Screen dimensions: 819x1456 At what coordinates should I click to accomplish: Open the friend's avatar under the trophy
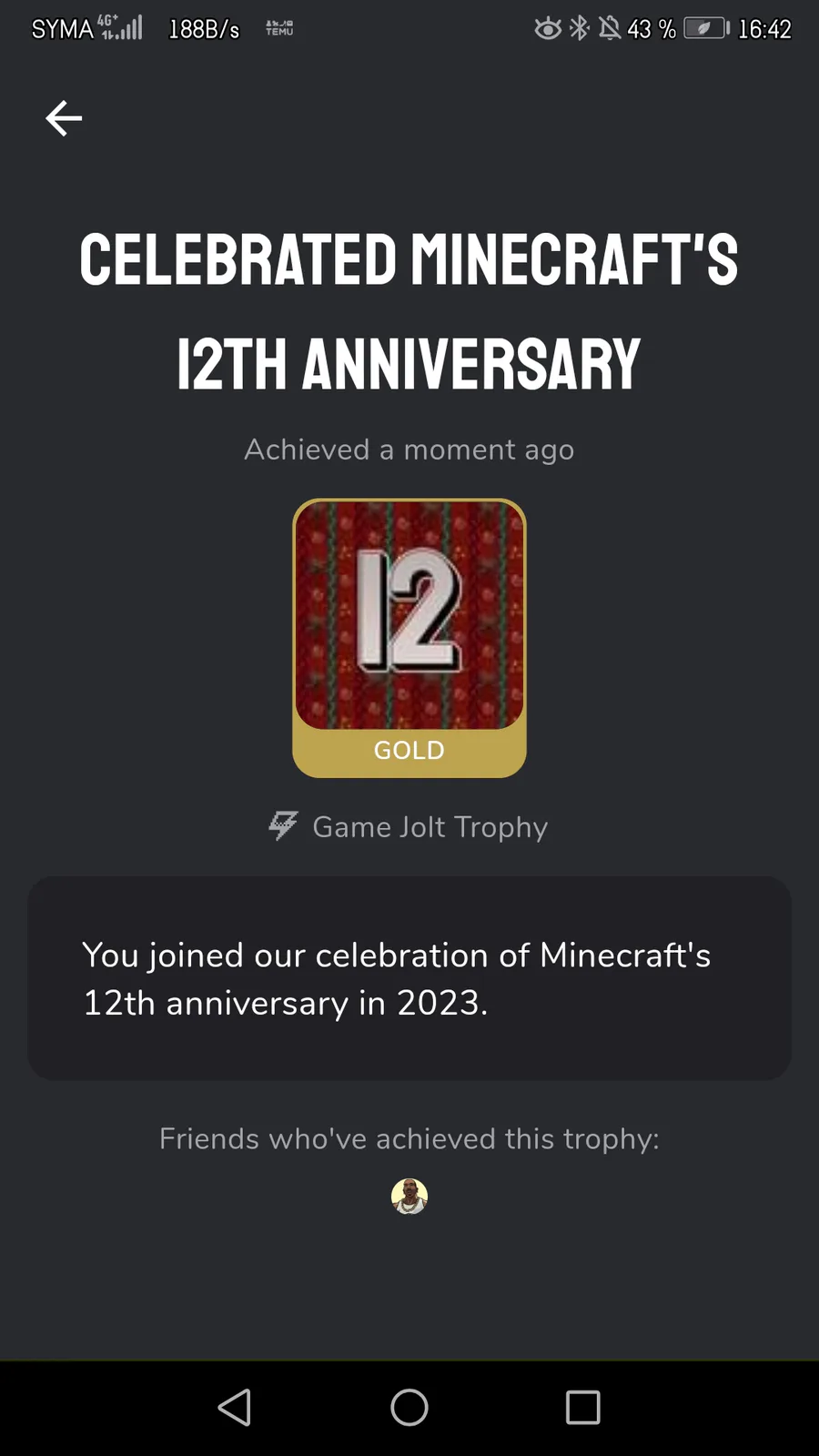pos(409,1196)
